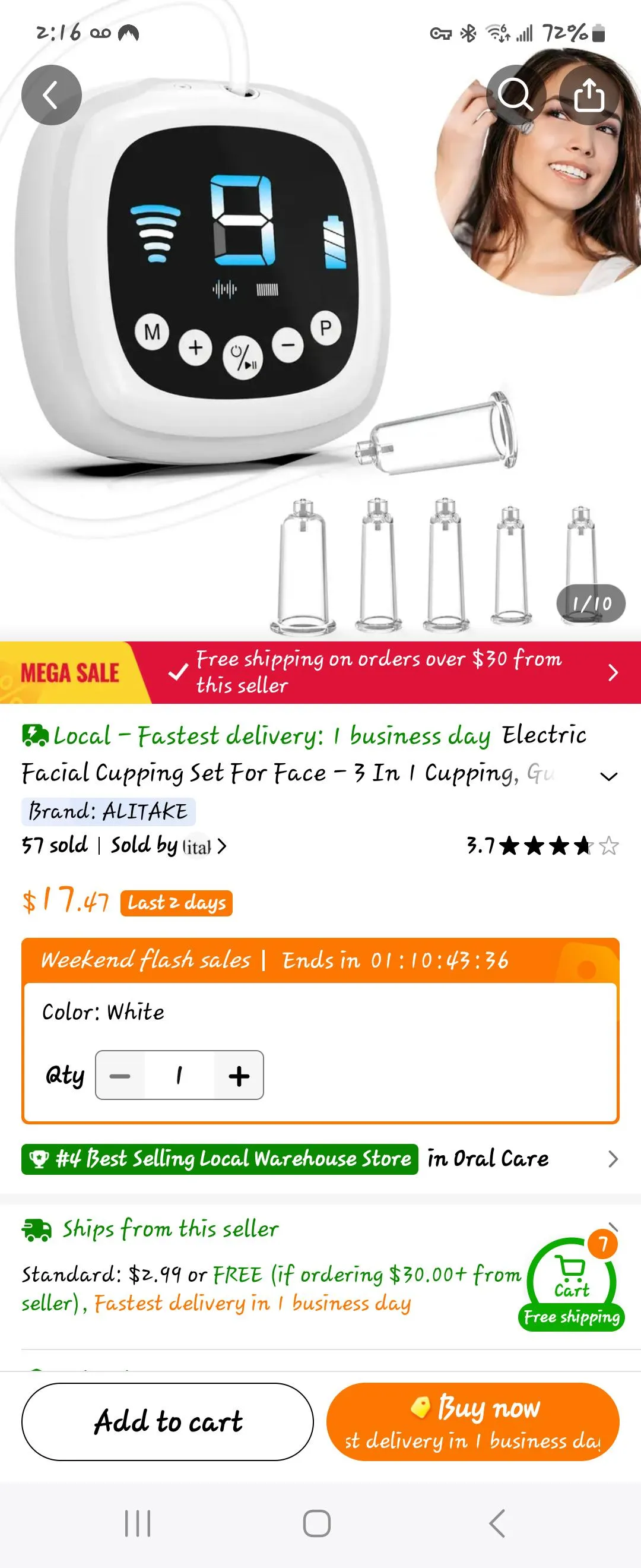Expand the full product title
The height and width of the screenshot is (1568, 641).
click(608, 776)
